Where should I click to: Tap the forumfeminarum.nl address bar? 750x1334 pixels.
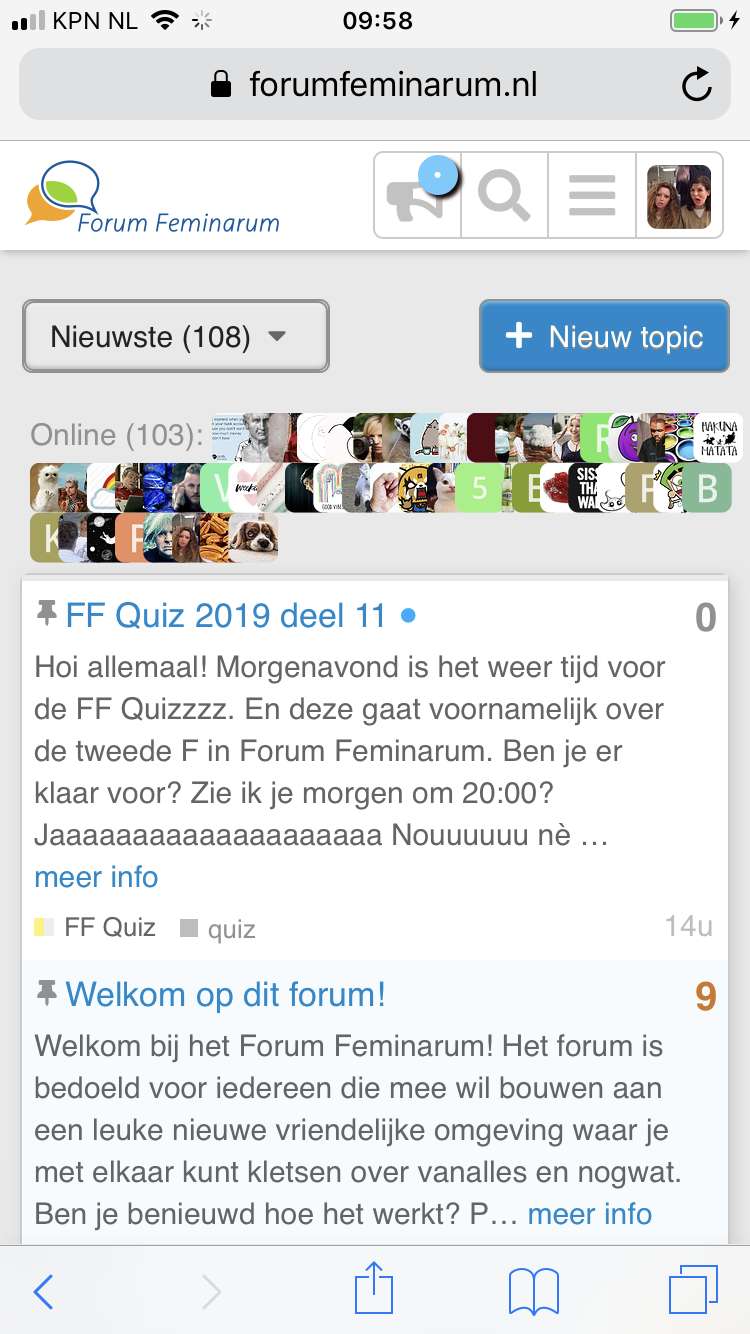click(375, 85)
